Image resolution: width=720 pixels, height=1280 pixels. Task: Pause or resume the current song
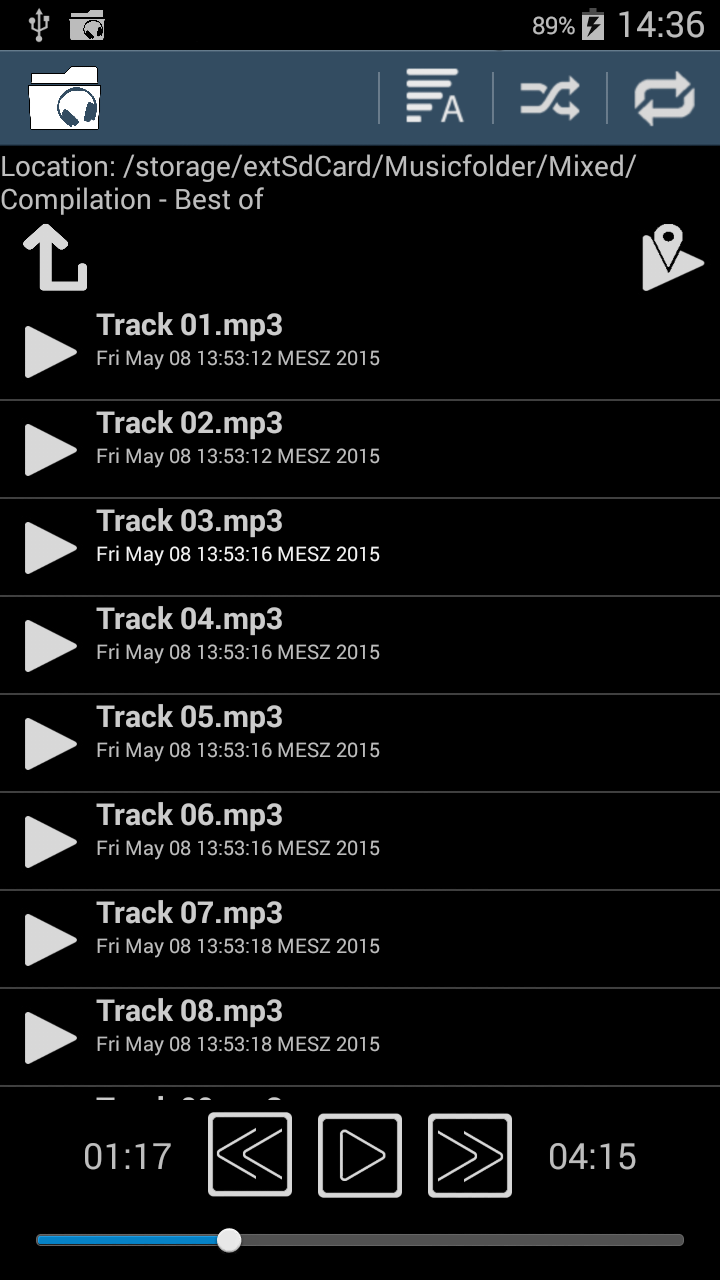tap(359, 1155)
